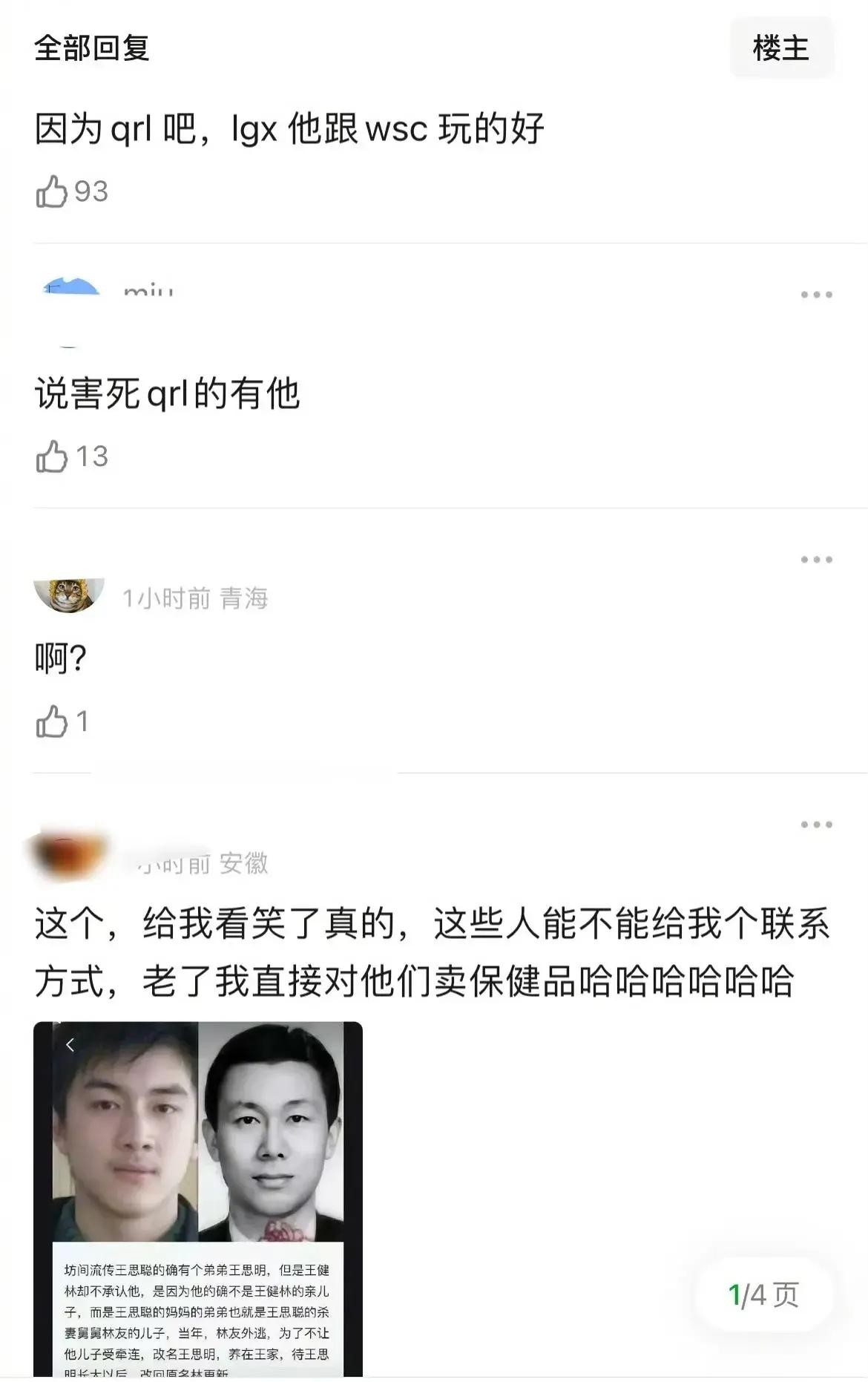The image size is (868, 1382).
Task: Open more options for the 安徽 reply
Action: click(816, 825)
